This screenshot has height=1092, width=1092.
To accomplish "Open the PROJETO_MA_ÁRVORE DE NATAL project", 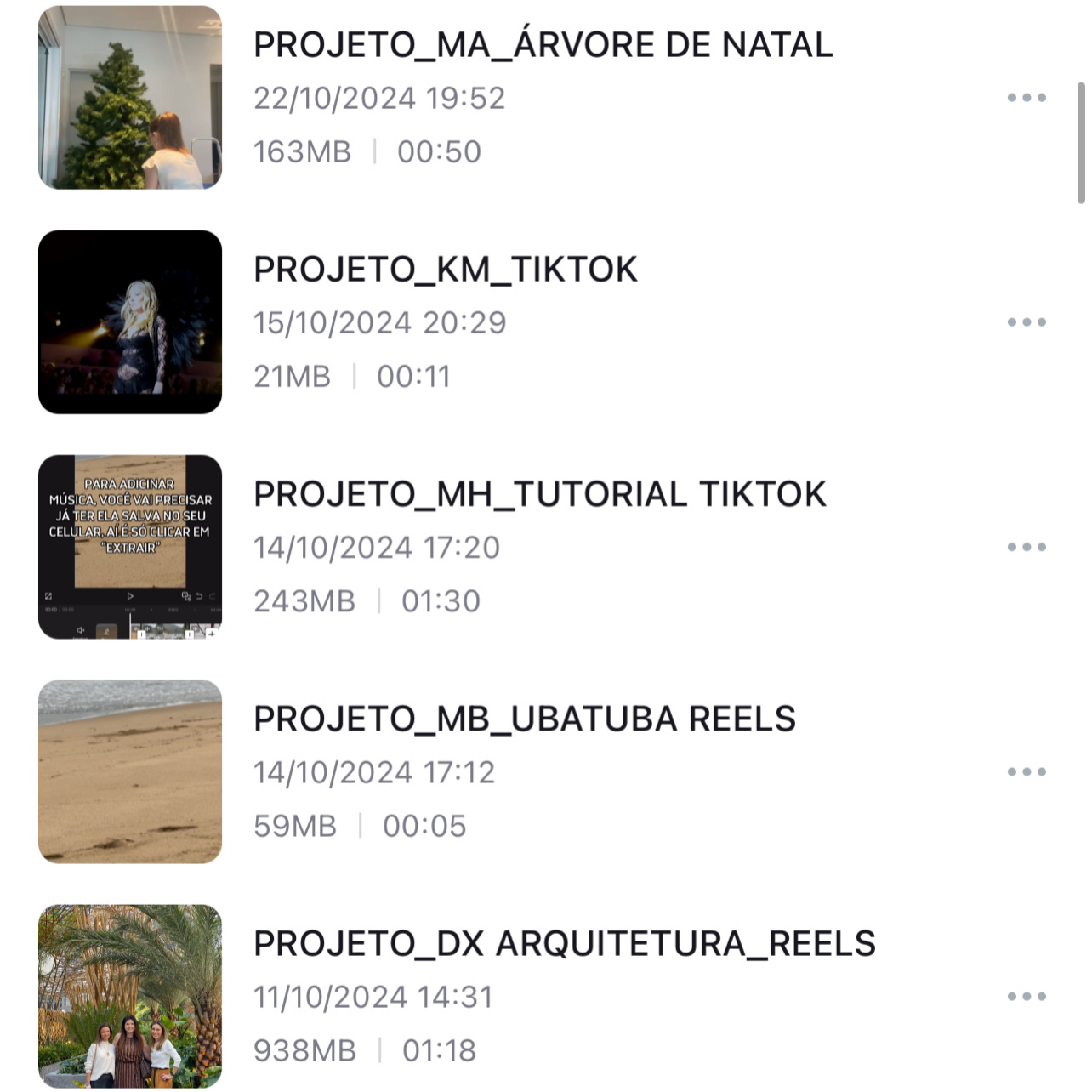I will tap(543, 45).
